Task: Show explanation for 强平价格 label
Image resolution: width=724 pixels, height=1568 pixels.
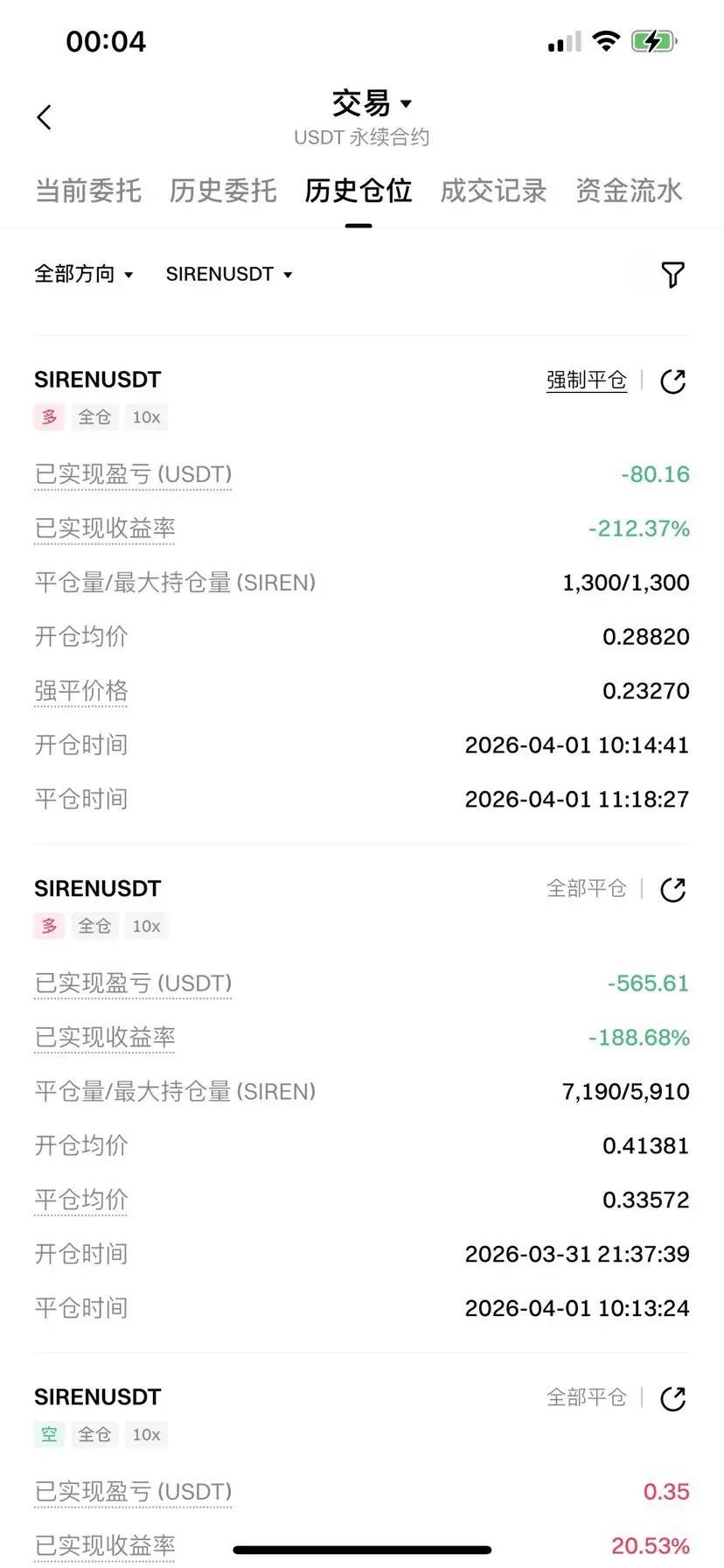Action: pos(81,691)
